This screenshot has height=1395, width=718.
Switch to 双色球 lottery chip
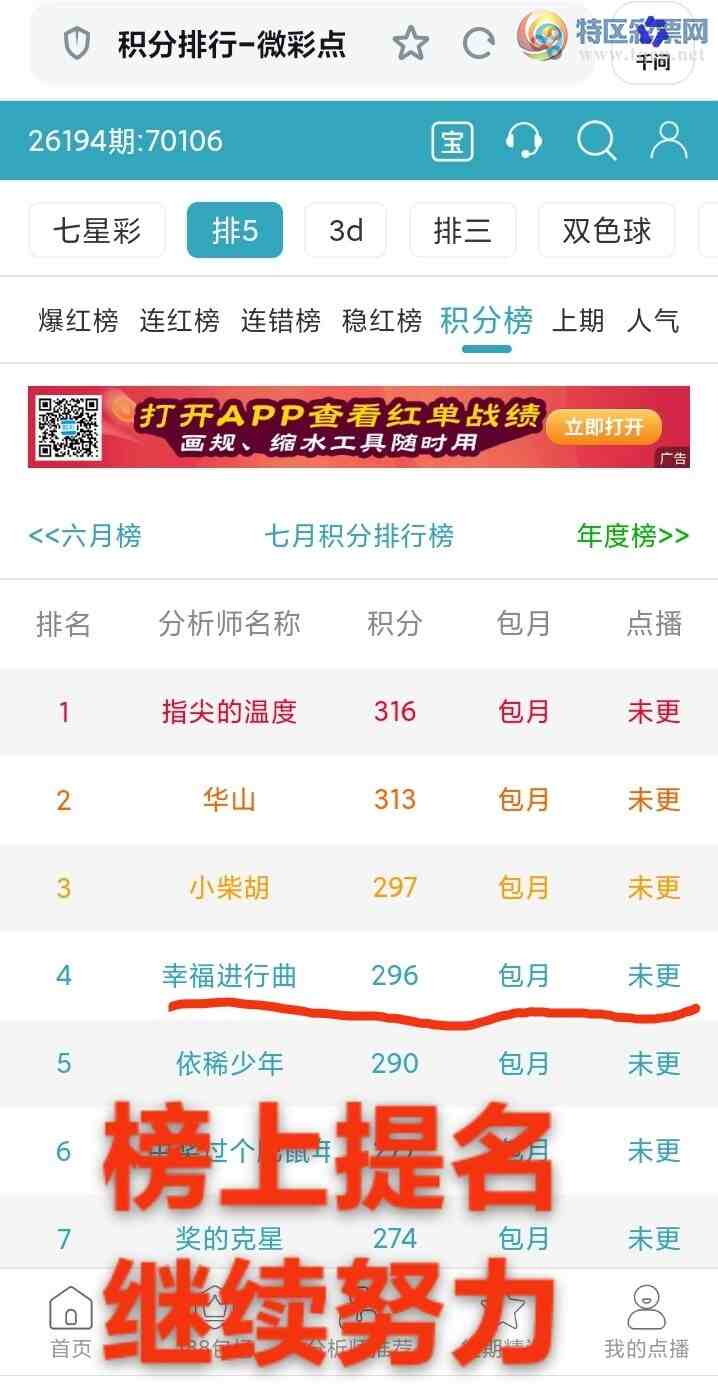point(606,231)
